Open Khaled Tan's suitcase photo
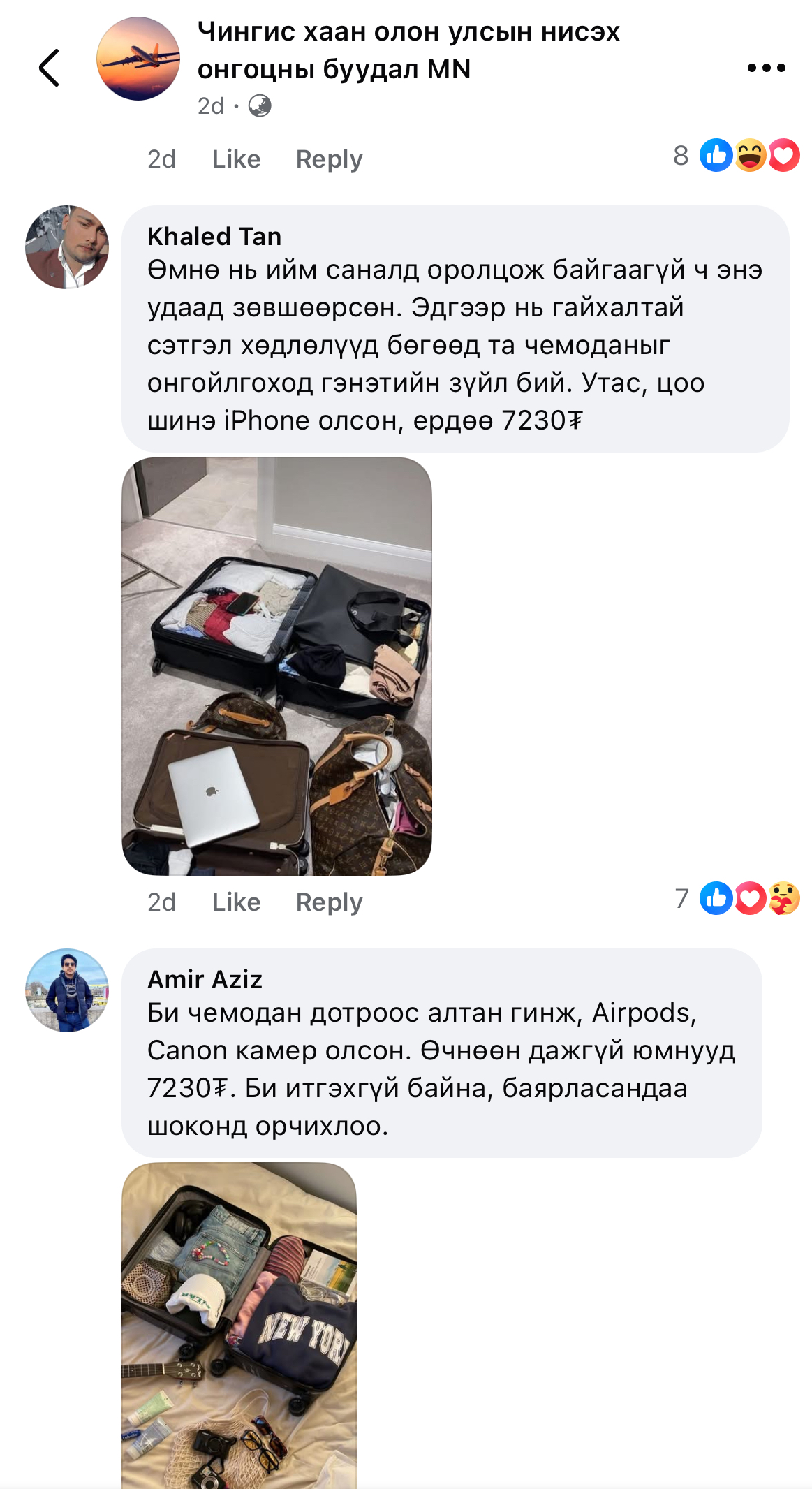 point(276,666)
